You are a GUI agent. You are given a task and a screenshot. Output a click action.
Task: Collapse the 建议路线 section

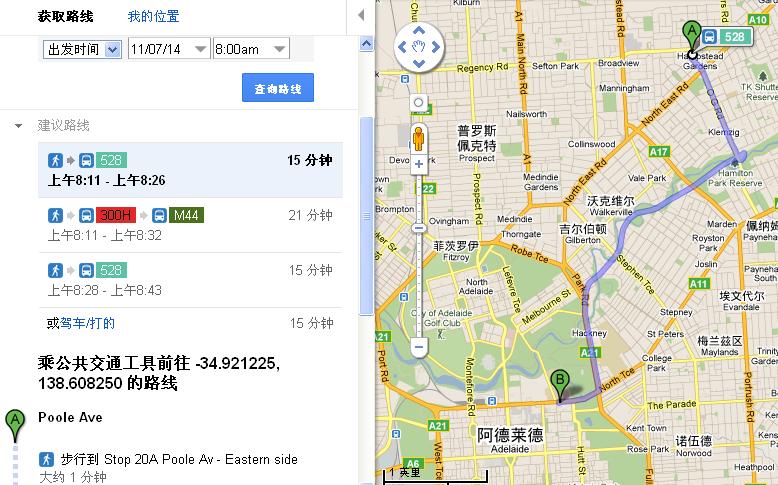click(x=18, y=126)
